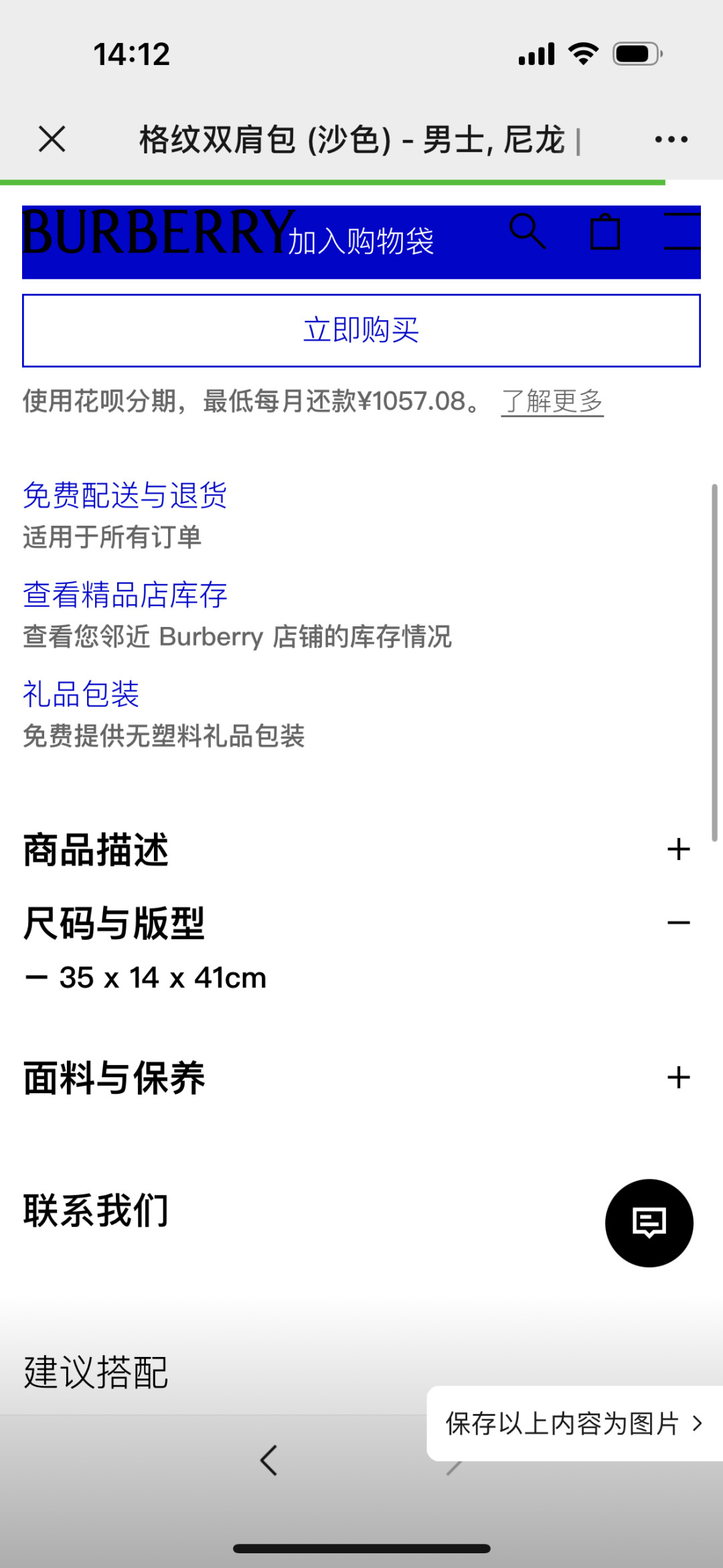Viewport: 723px width, 1568px height.
Task: Tap the 立即购买 button
Action: point(361,330)
